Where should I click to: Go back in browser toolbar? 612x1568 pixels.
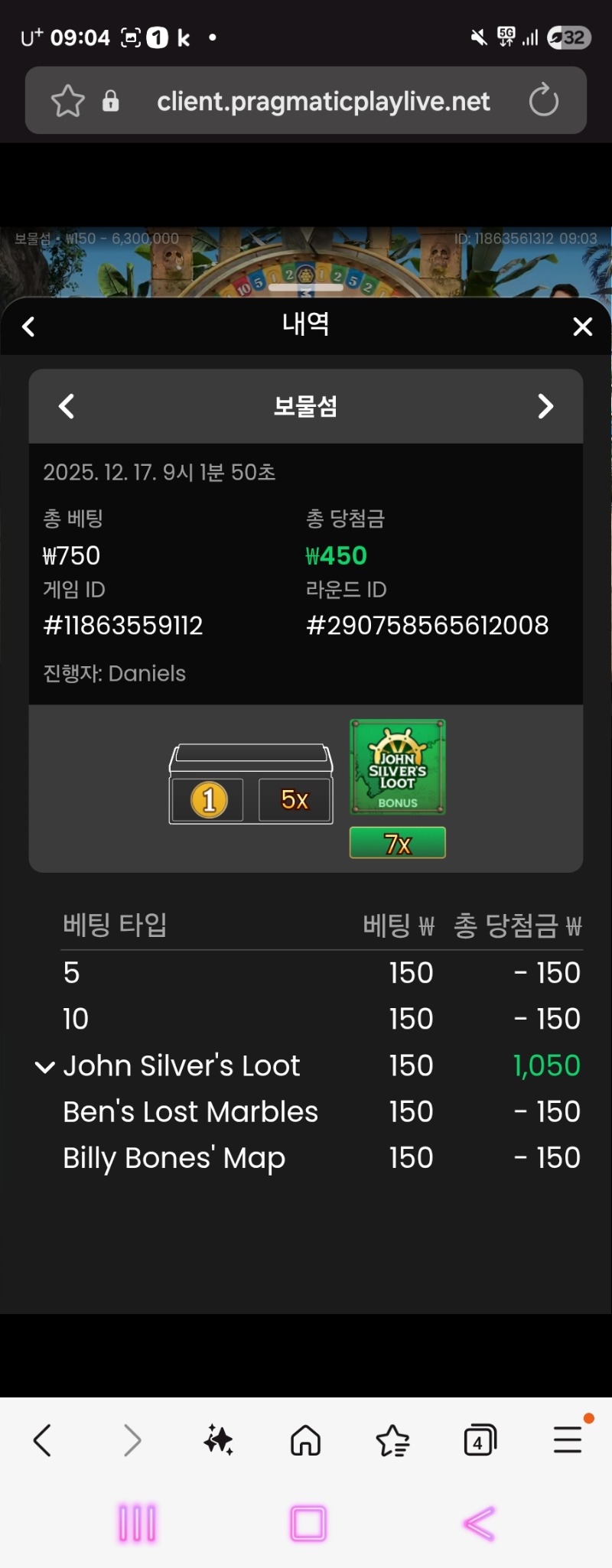click(x=43, y=1440)
